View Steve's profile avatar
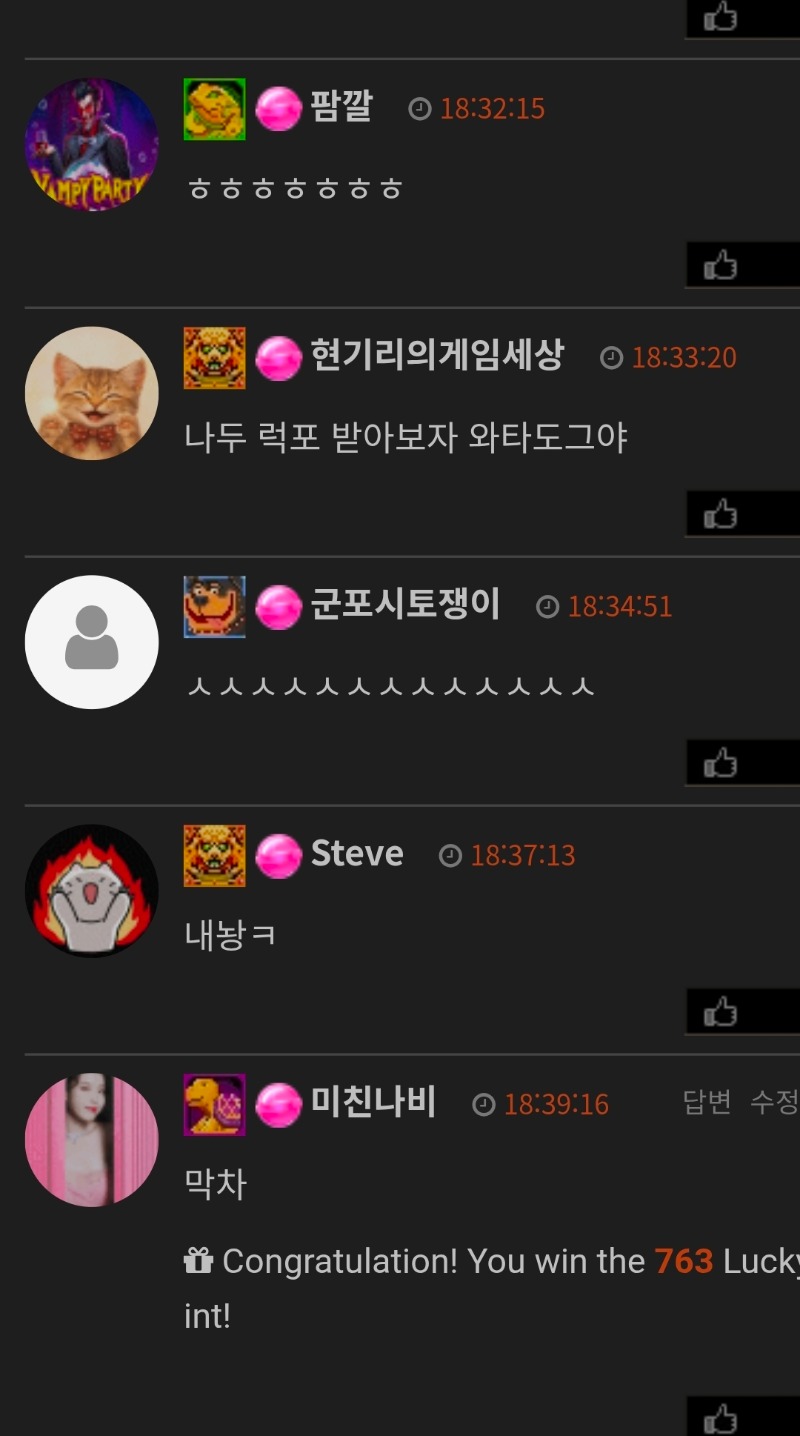The height and width of the screenshot is (1436, 800). [x=92, y=890]
